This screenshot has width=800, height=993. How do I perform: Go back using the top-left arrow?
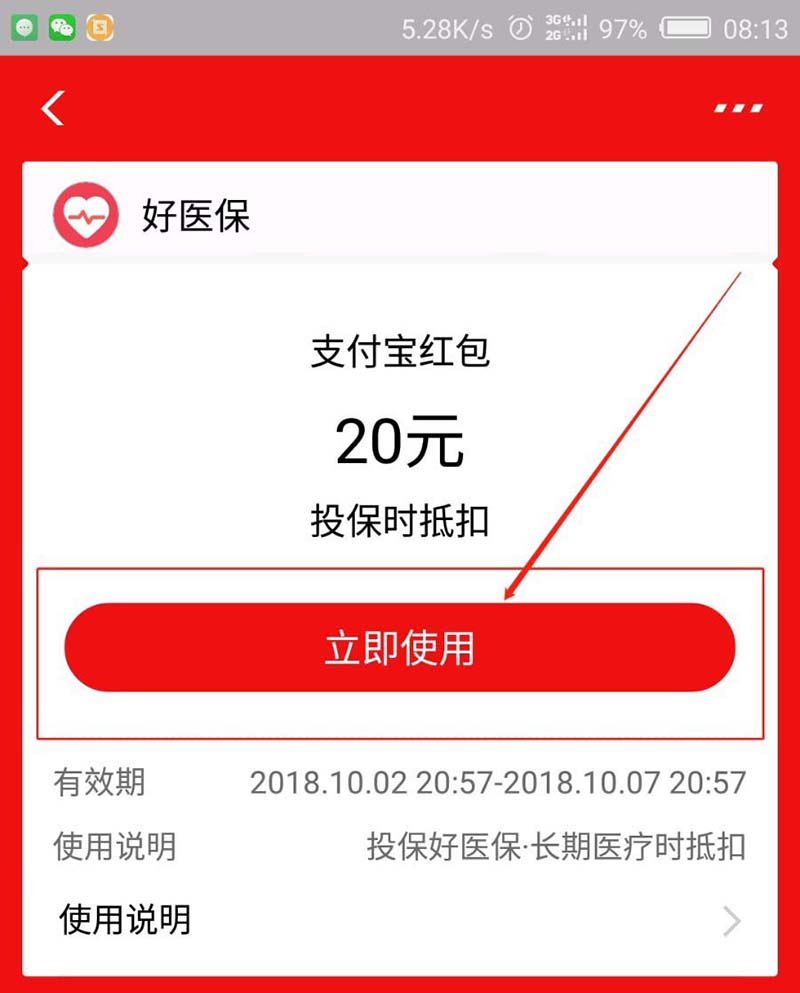[x=53, y=108]
